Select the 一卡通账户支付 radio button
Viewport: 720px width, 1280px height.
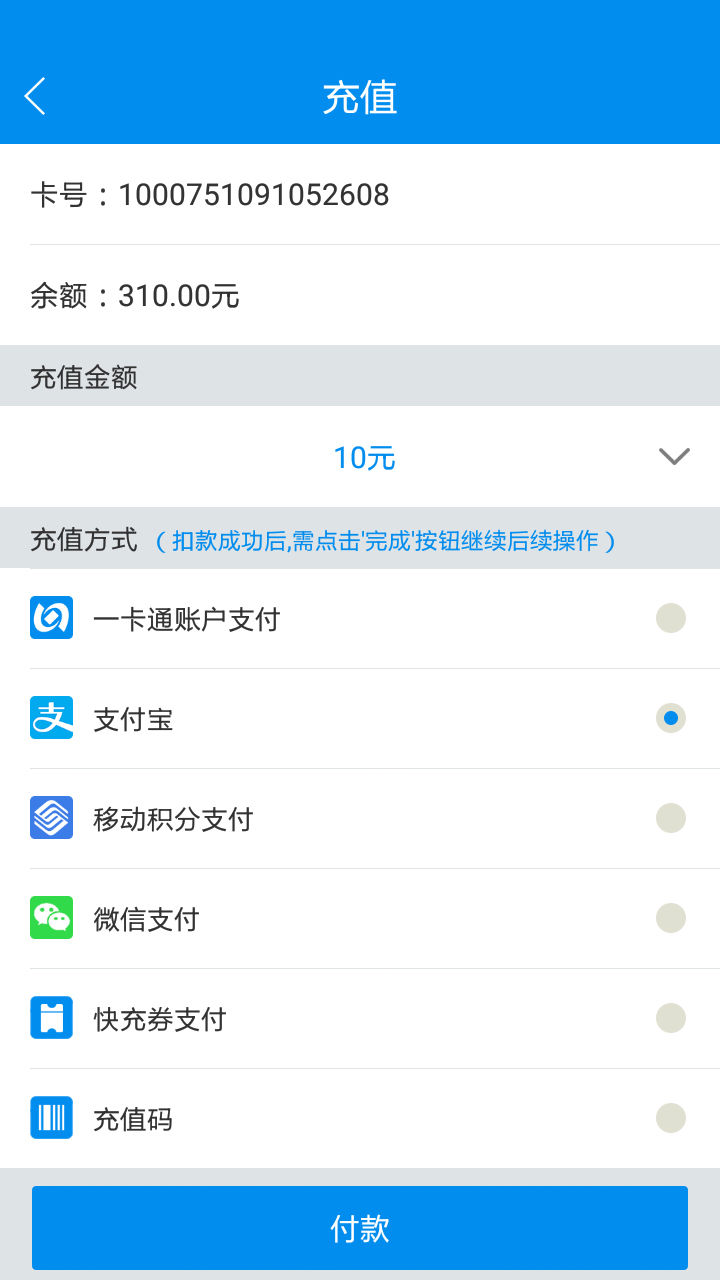click(x=670, y=618)
